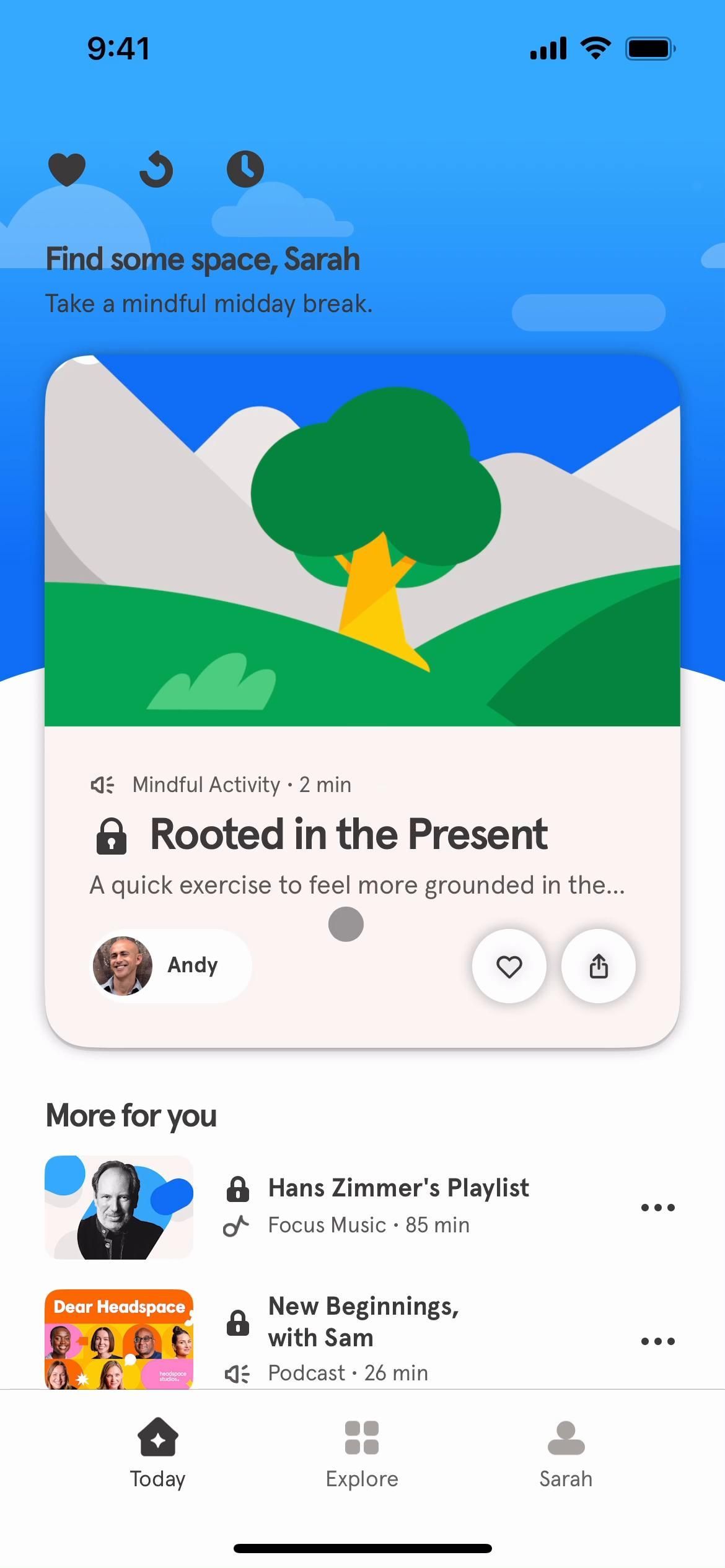Open more options for Hans Zimmer's Playlist

click(x=657, y=1207)
